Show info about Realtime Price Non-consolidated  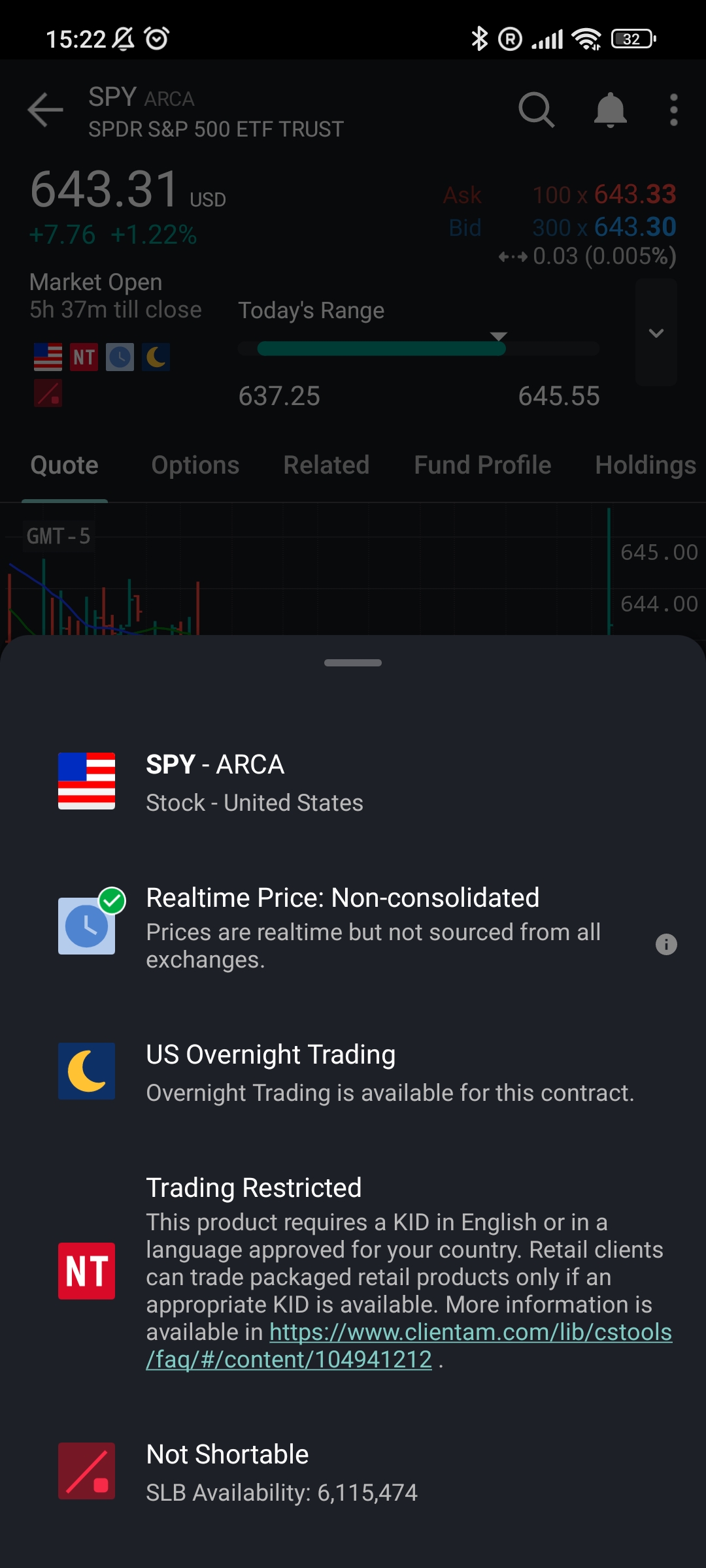(666, 944)
